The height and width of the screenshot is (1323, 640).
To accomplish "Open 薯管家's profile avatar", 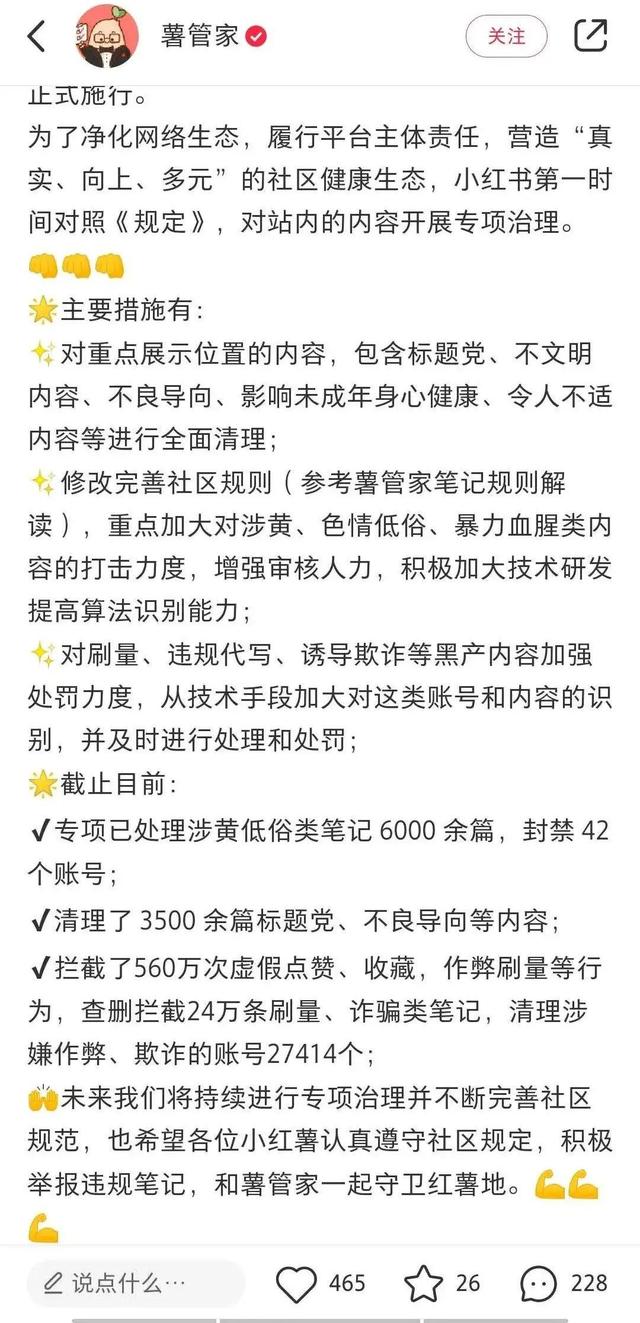I will click(107, 36).
